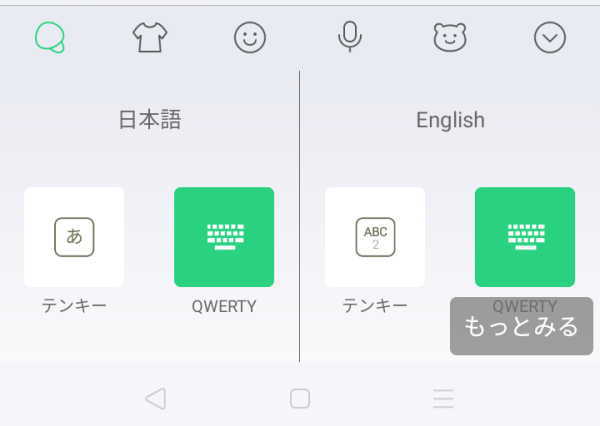The image size is (600, 426).
Task: Open the keyboard layout settings icon
Action: [x=49, y=37]
